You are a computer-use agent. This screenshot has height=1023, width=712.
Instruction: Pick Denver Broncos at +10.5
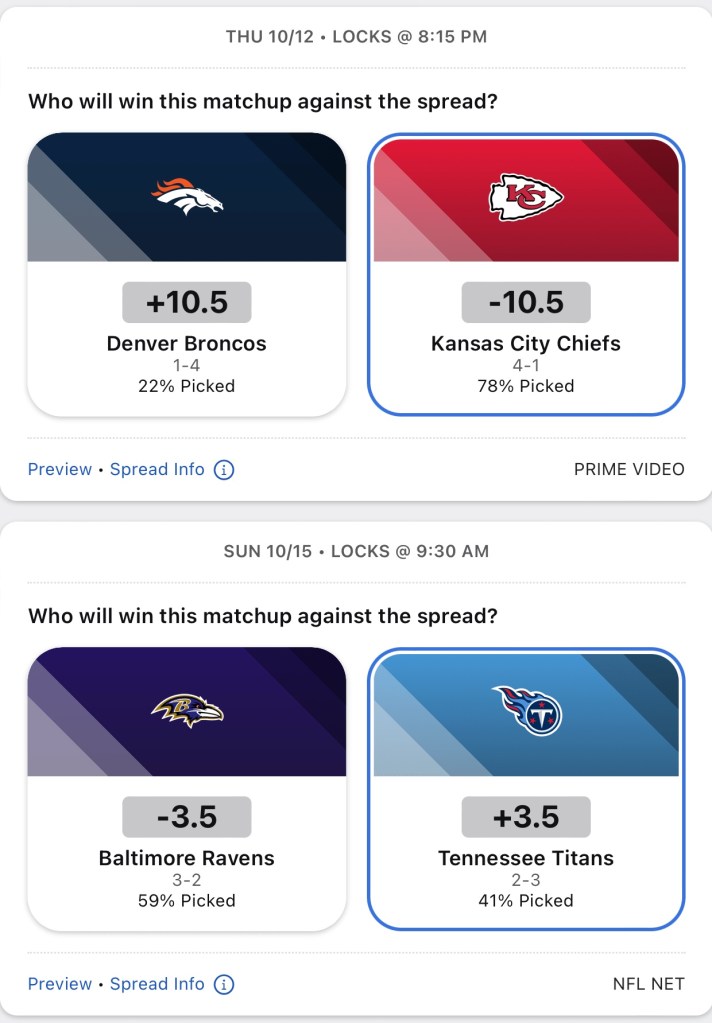click(186, 275)
